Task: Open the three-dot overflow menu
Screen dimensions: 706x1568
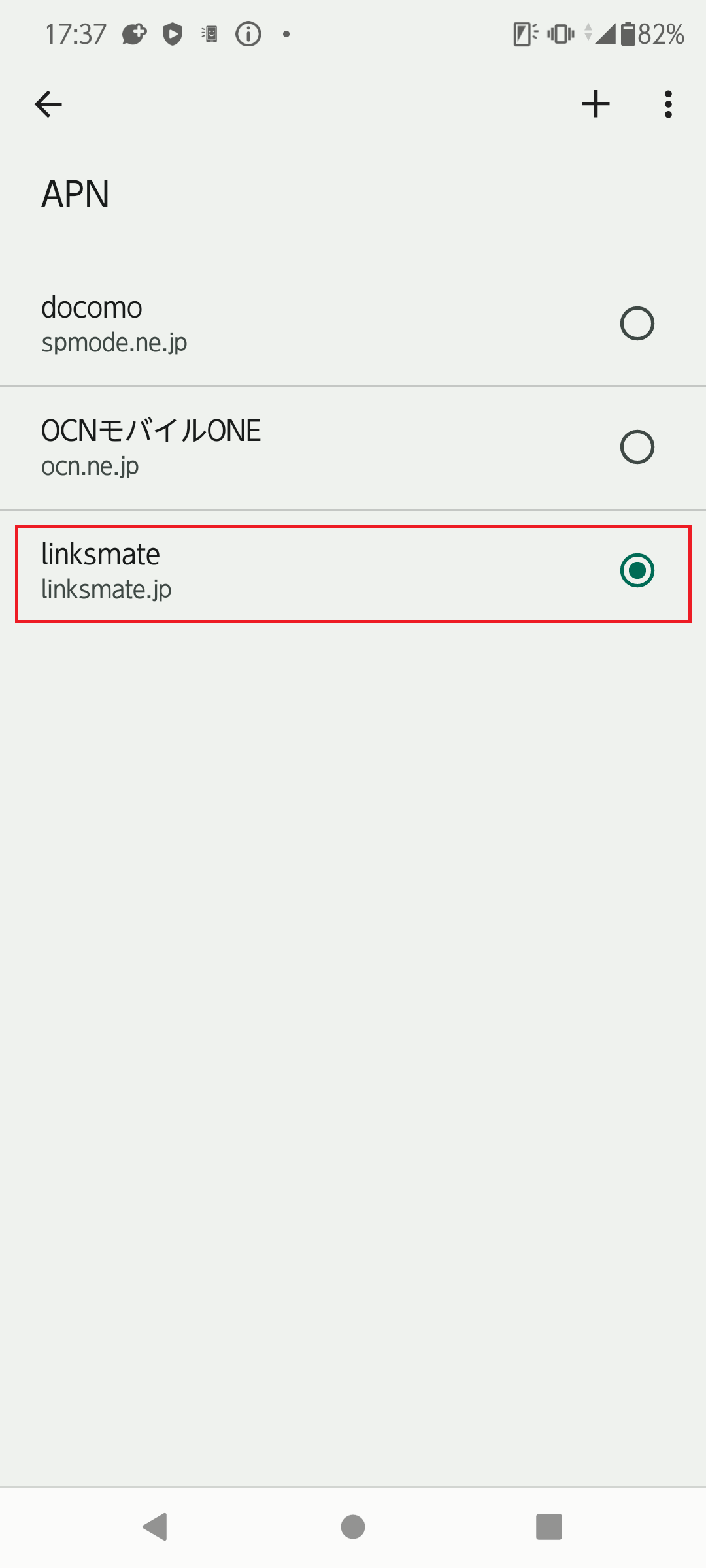Action: coord(667,104)
